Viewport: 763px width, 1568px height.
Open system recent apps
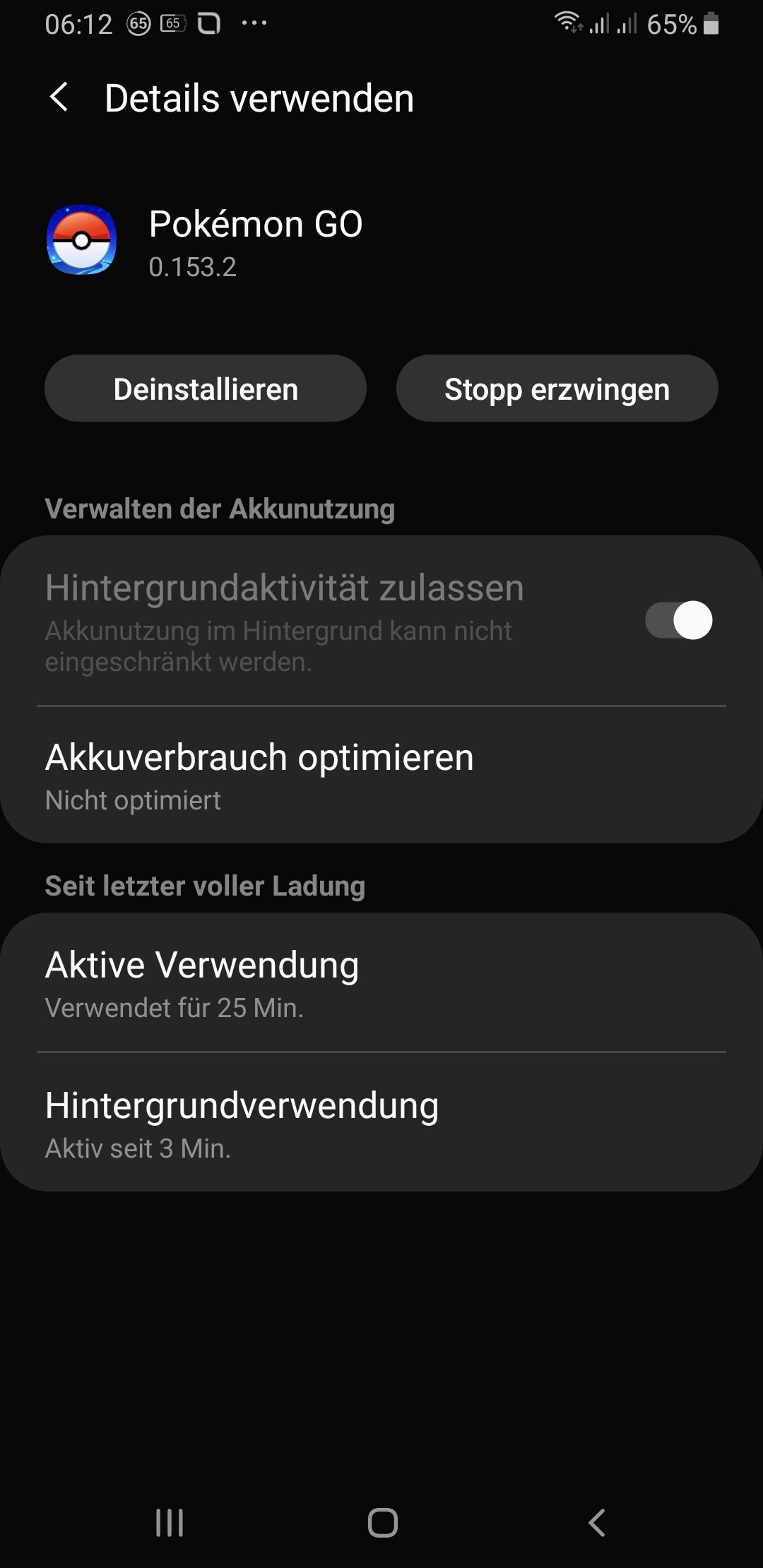(x=170, y=1523)
